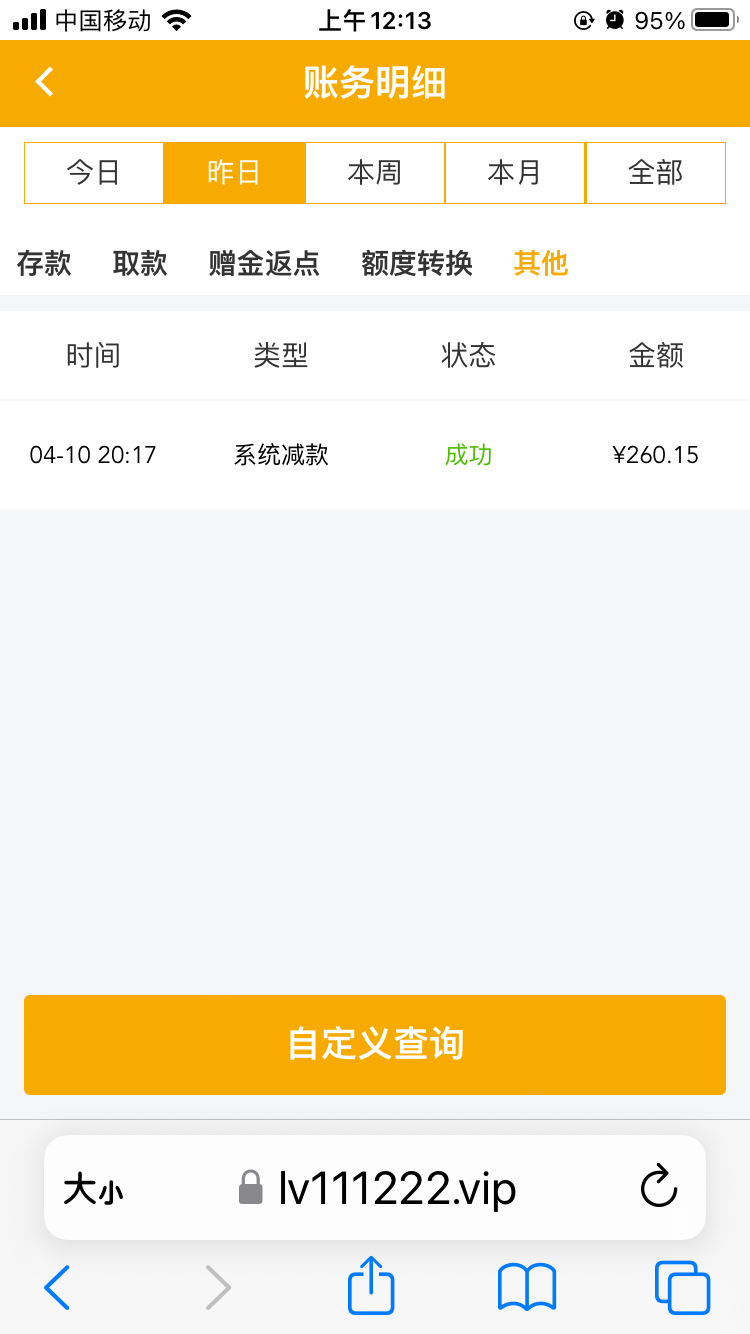Viewport: 750px width, 1334px height.
Task: Reload the page in Safari
Action: pyautogui.click(x=659, y=1188)
